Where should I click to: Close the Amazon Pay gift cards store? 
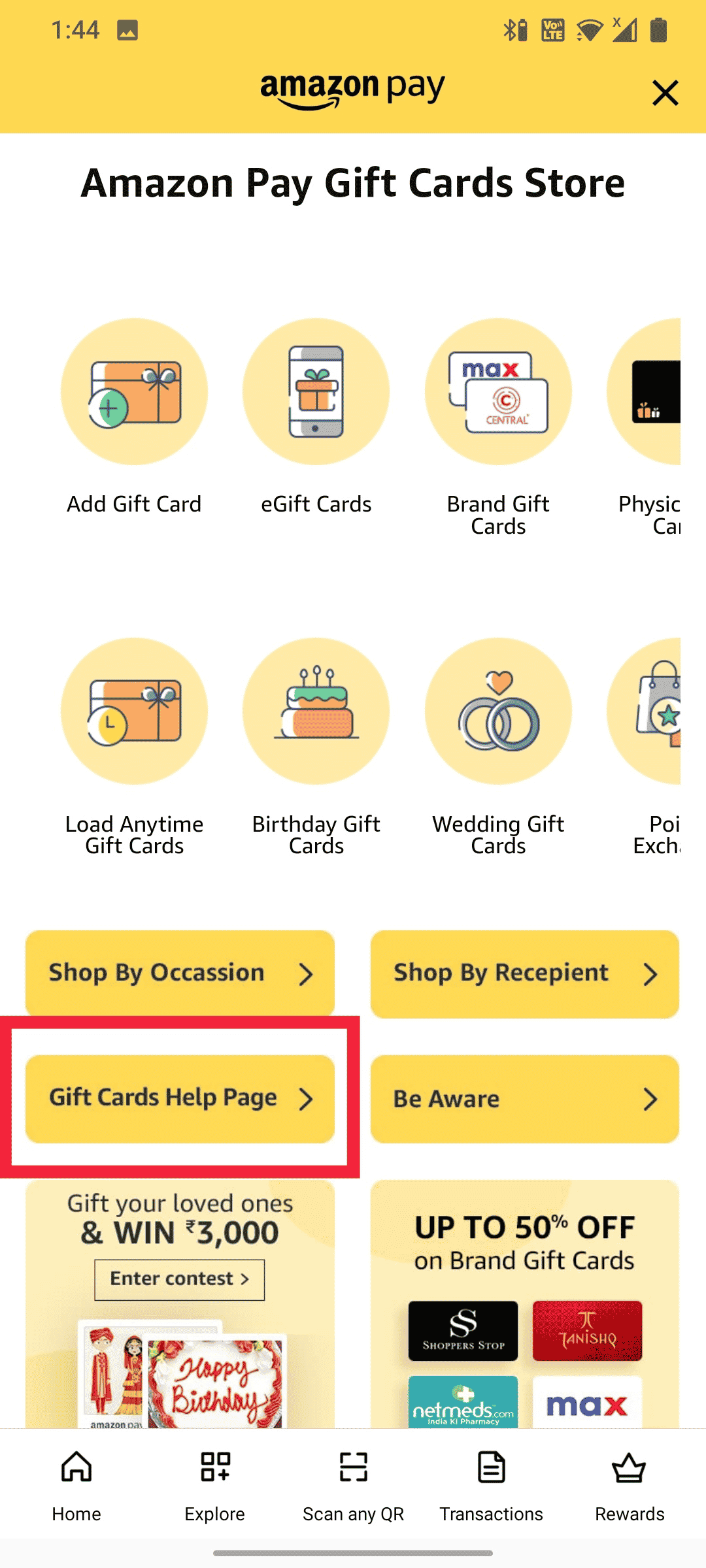coord(665,93)
